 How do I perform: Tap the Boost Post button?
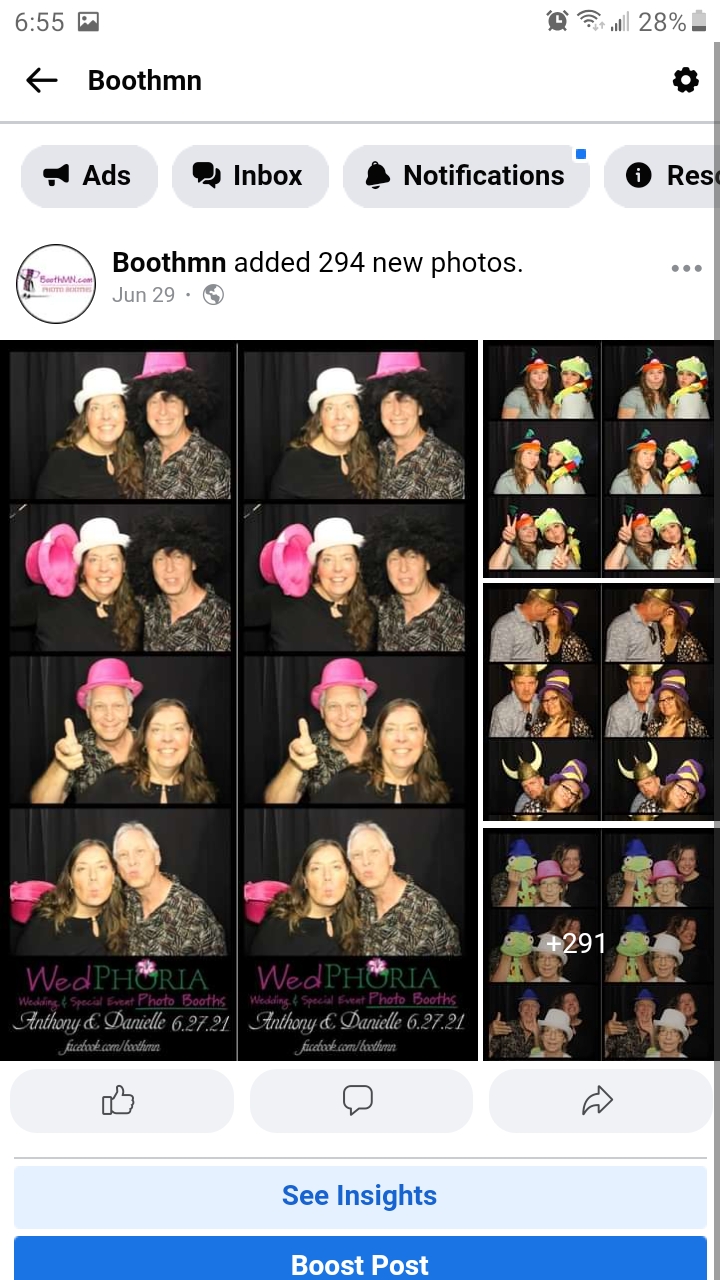point(359,1262)
